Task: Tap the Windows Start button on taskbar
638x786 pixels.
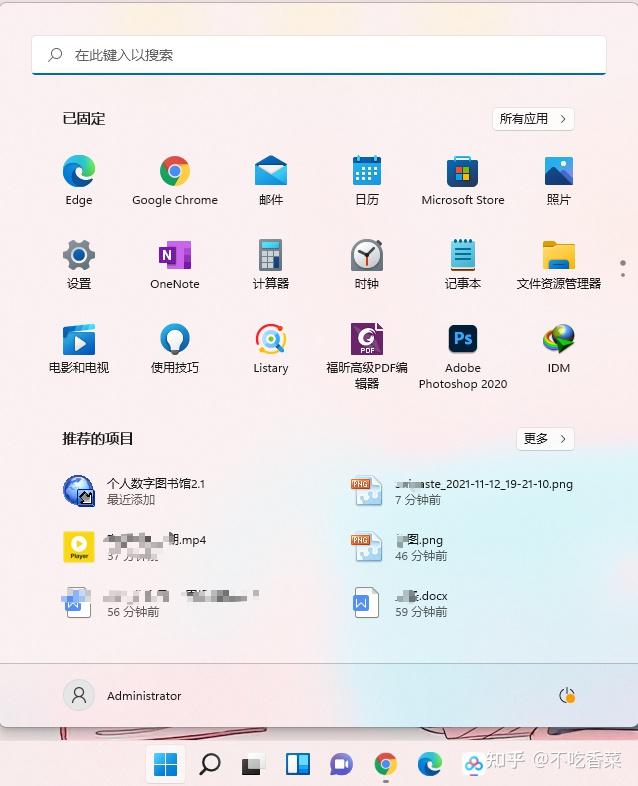Action: tap(166, 765)
